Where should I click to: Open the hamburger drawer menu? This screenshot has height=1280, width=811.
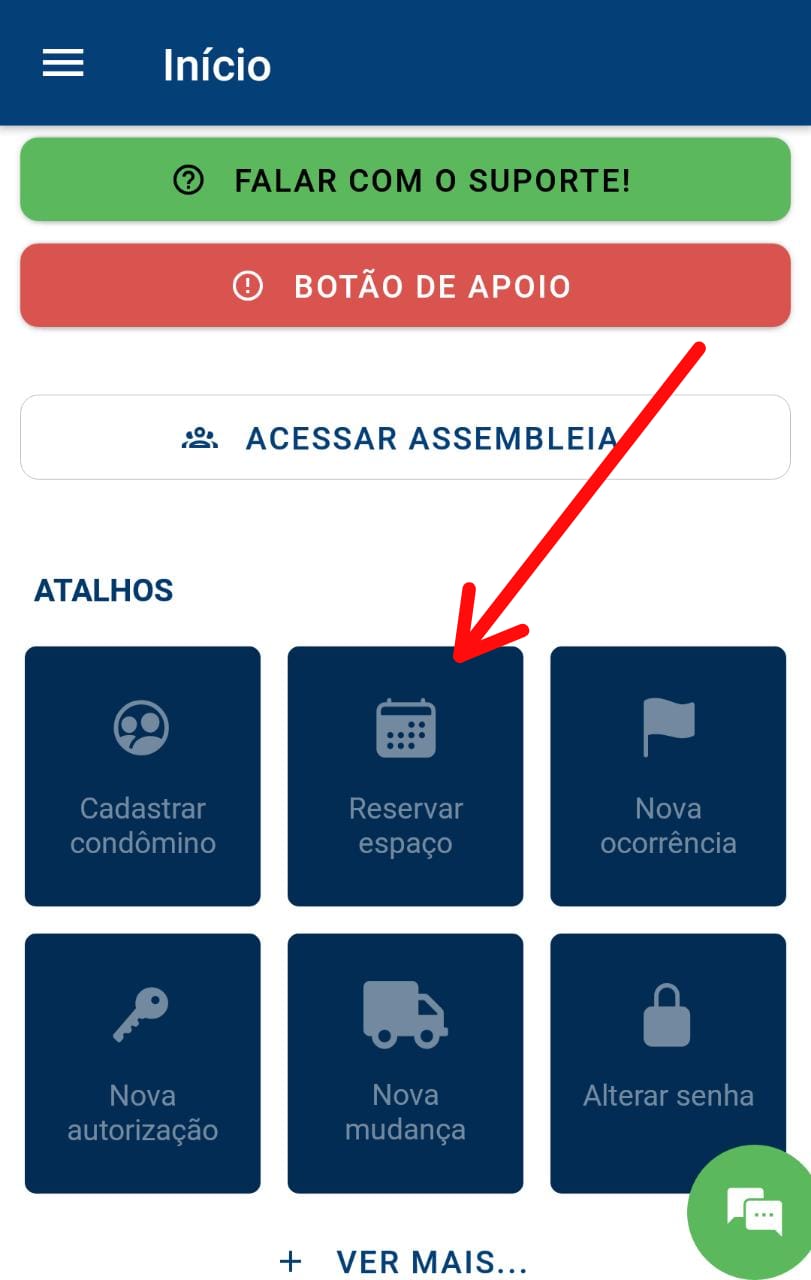(x=63, y=64)
